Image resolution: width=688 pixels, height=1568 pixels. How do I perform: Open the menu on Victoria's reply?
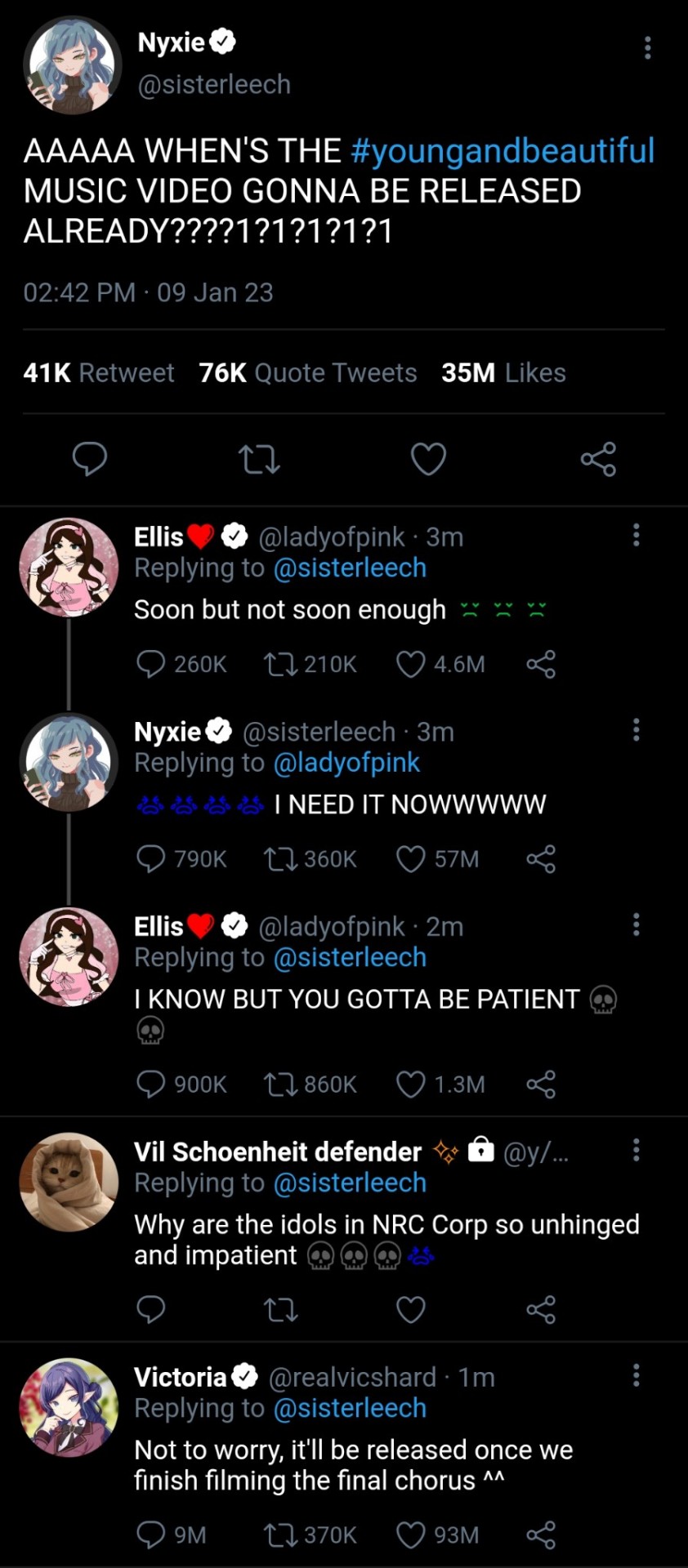click(636, 1376)
